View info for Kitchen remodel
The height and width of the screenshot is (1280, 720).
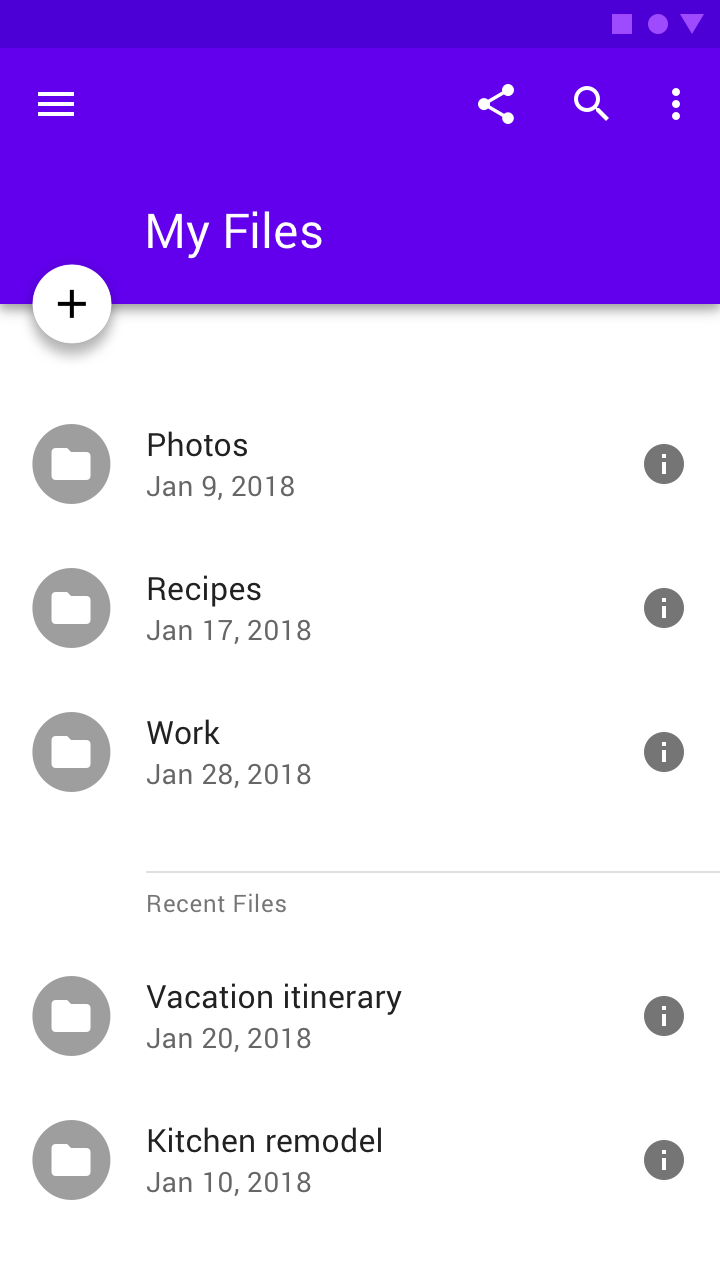pyautogui.click(x=664, y=1160)
